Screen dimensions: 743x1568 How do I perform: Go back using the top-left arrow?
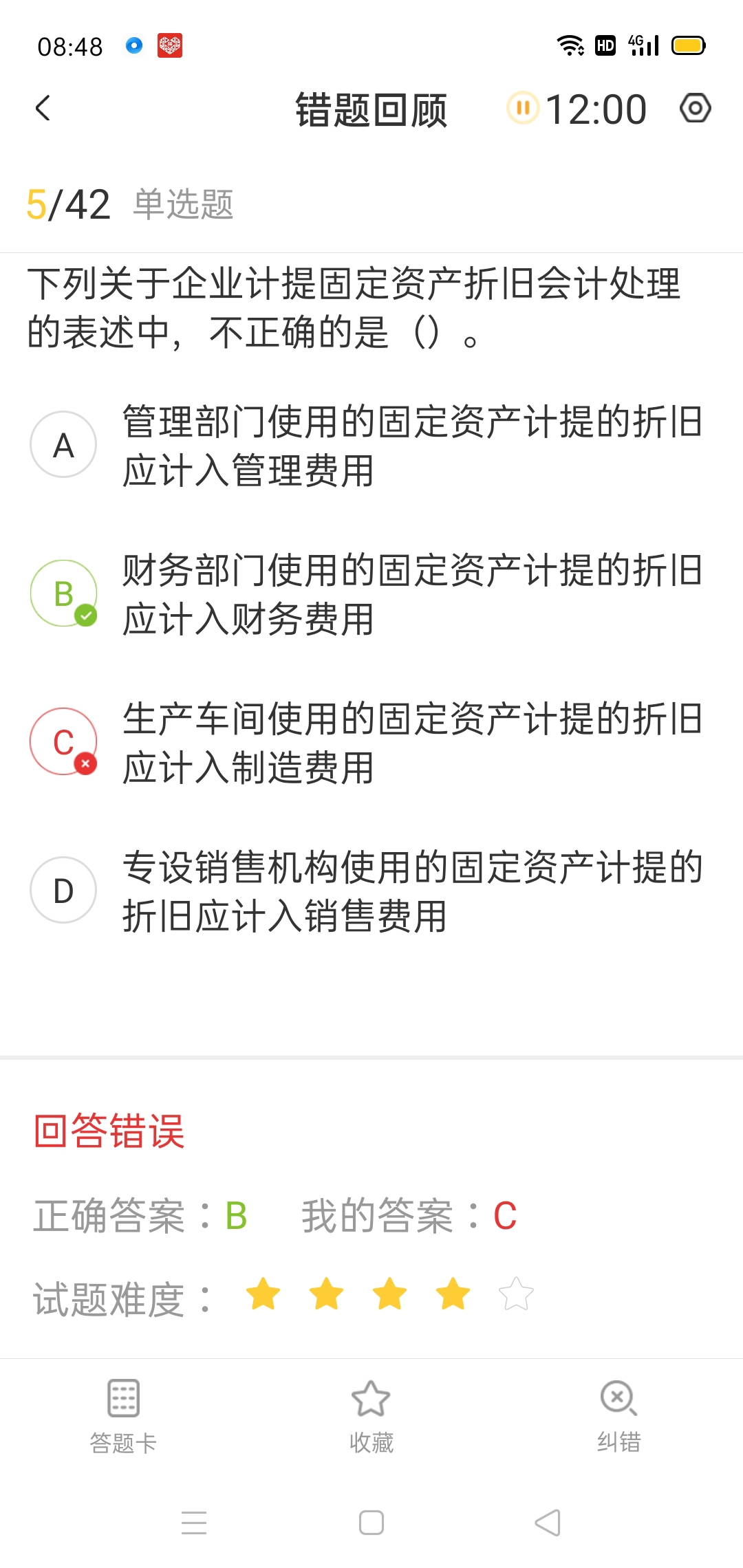coord(43,108)
